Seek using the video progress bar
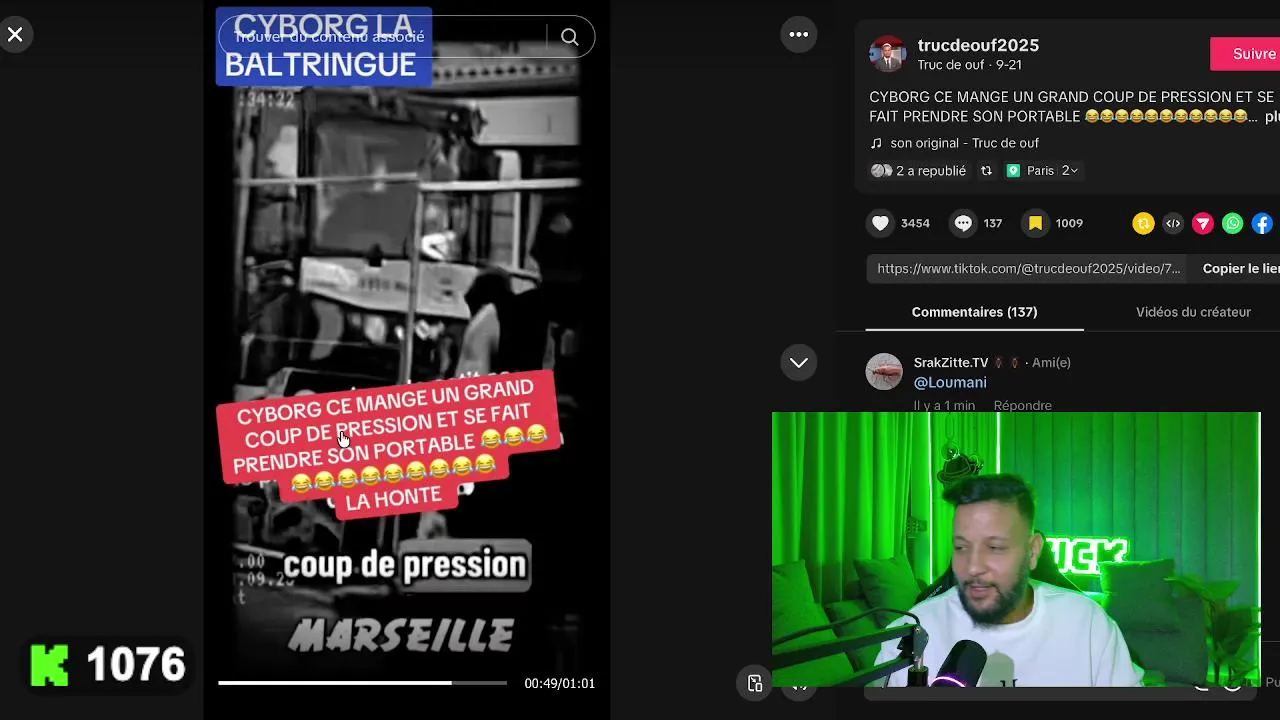 pos(362,683)
